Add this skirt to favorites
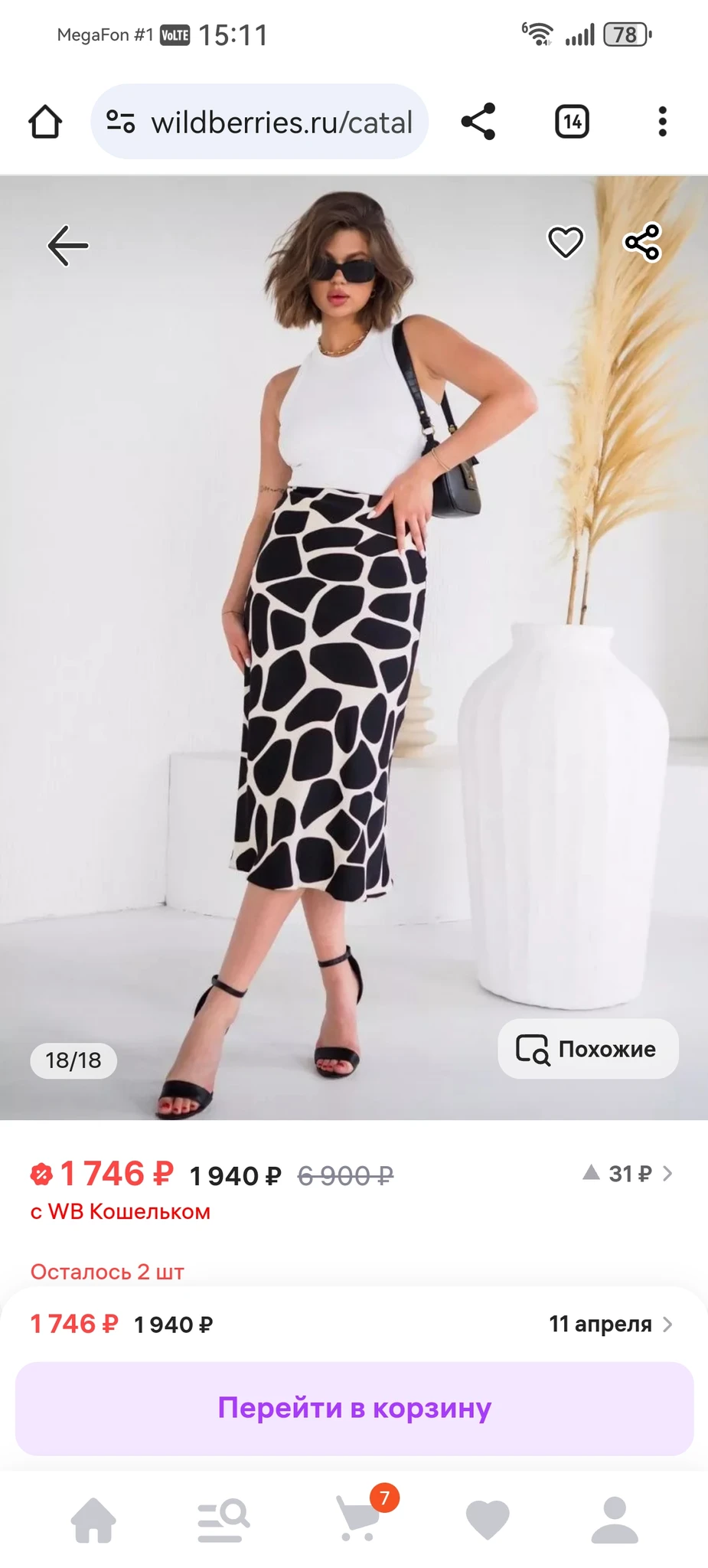This screenshot has width=708, height=1568. (566, 243)
